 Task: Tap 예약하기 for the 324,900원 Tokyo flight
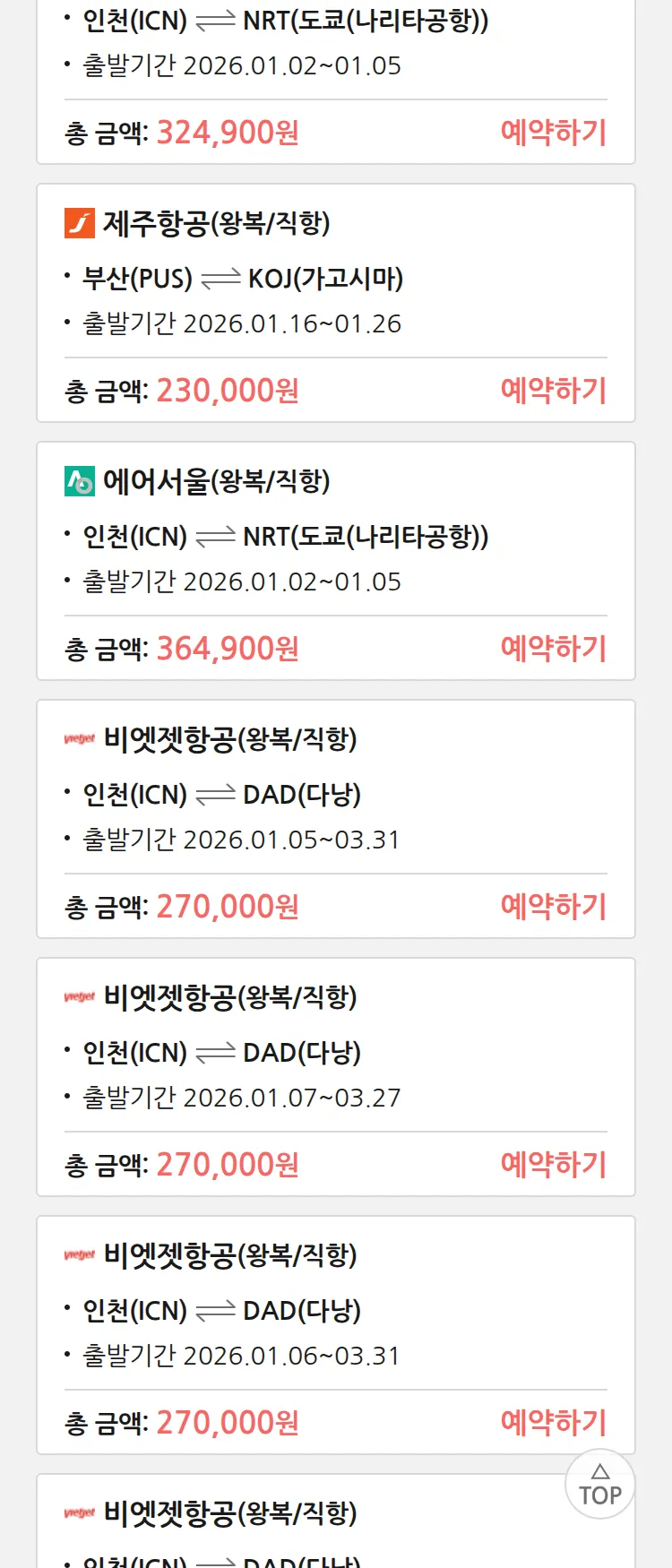[553, 133]
